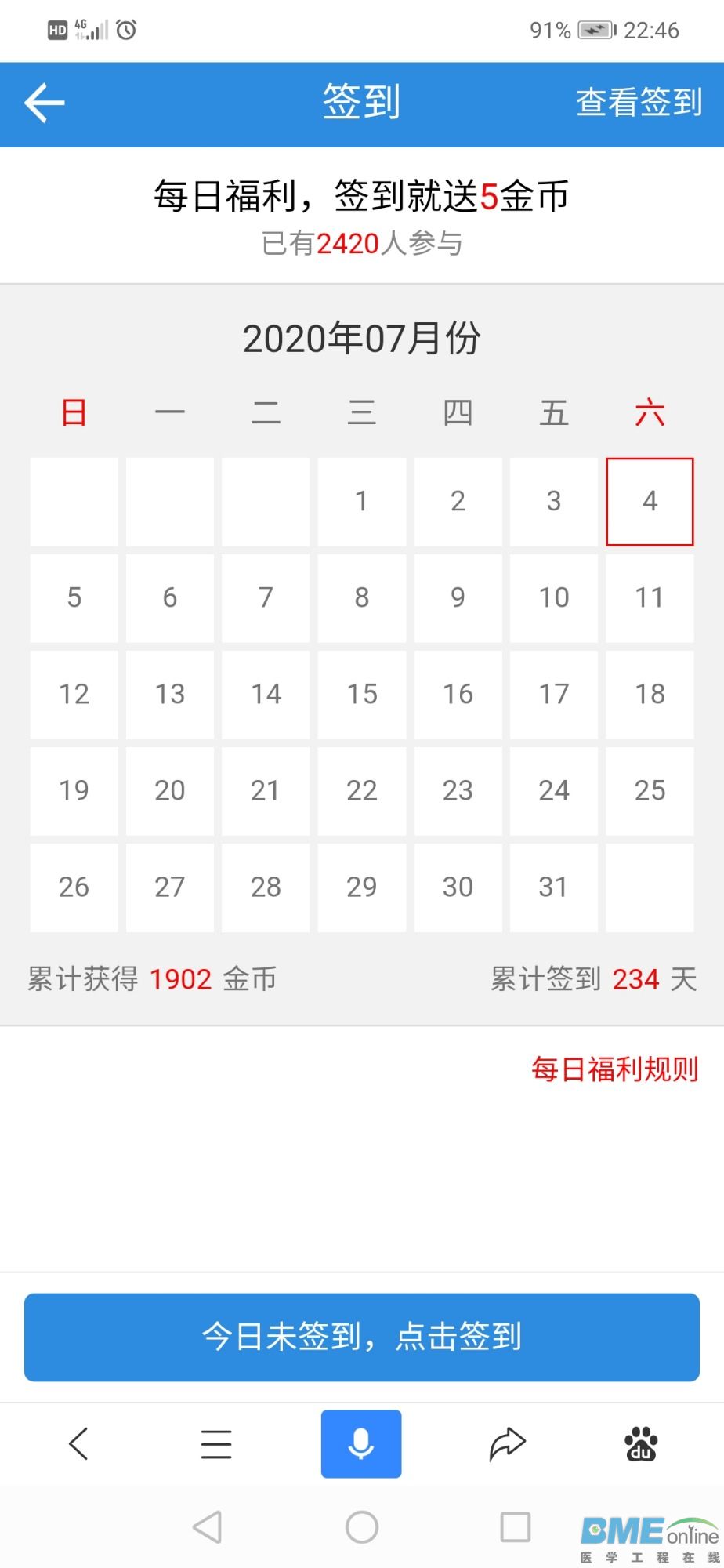Tap the 签到 title in the header
The height and width of the screenshot is (1568, 724).
361,99
